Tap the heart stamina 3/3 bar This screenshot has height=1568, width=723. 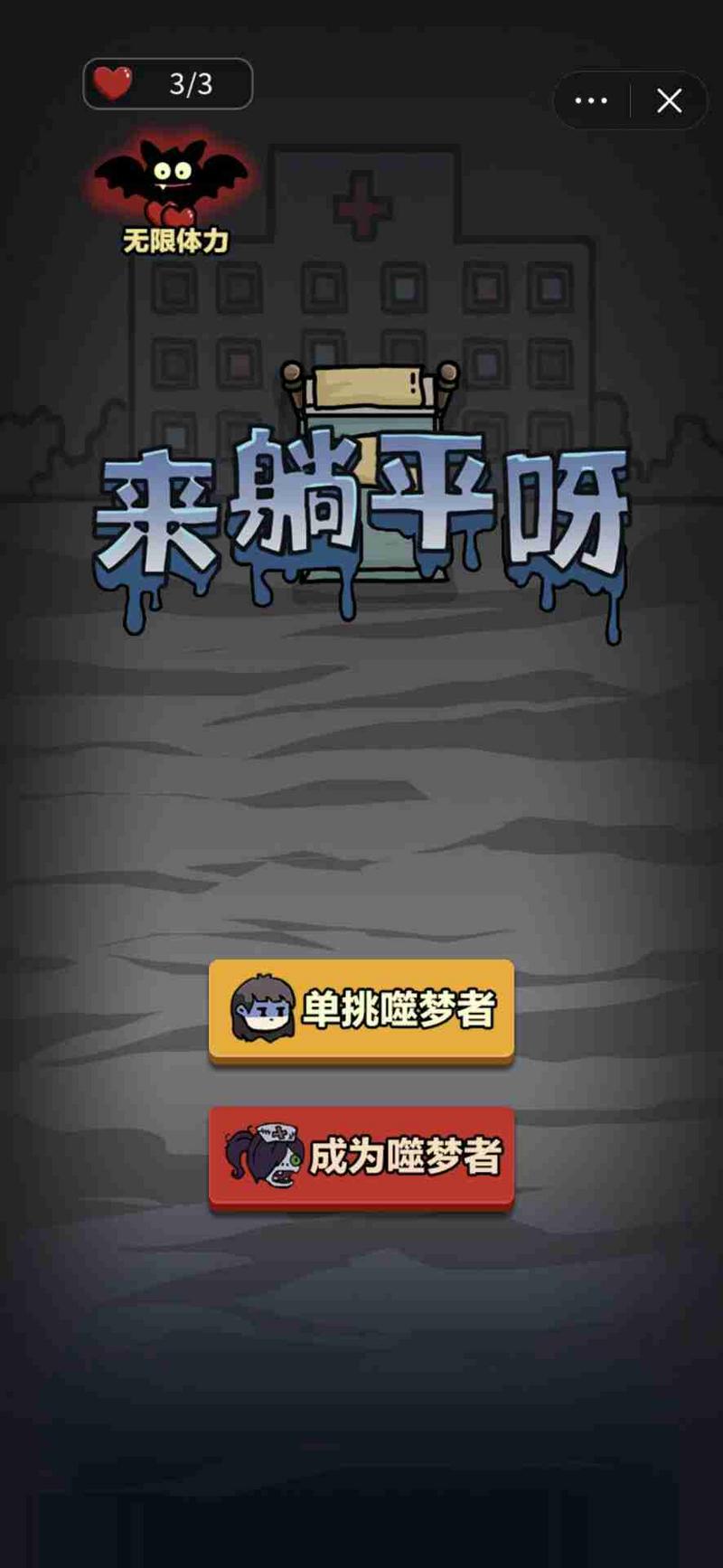click(168, 84)
